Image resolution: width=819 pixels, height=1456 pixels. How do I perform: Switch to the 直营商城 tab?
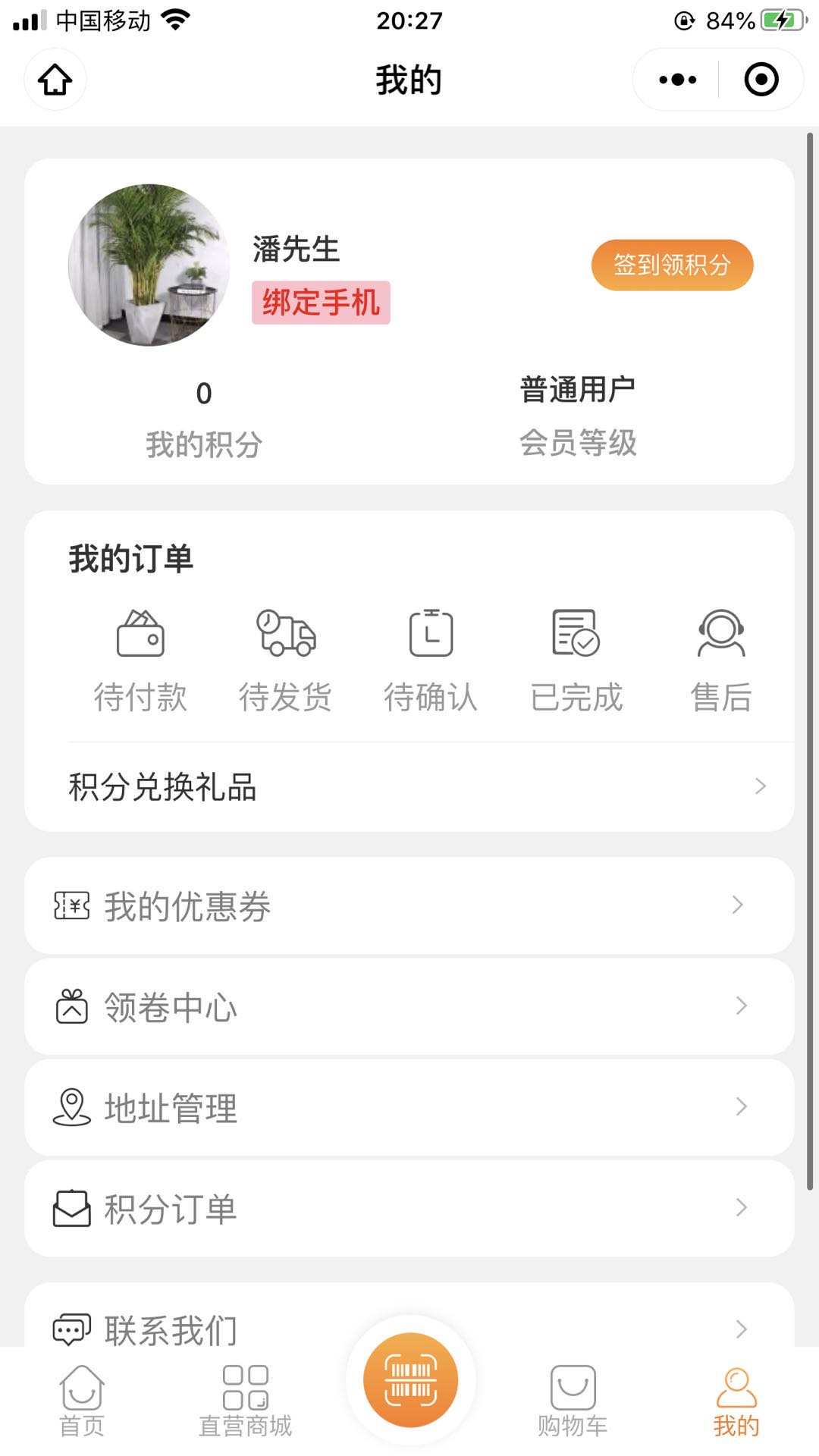[x=245, y=1401]
